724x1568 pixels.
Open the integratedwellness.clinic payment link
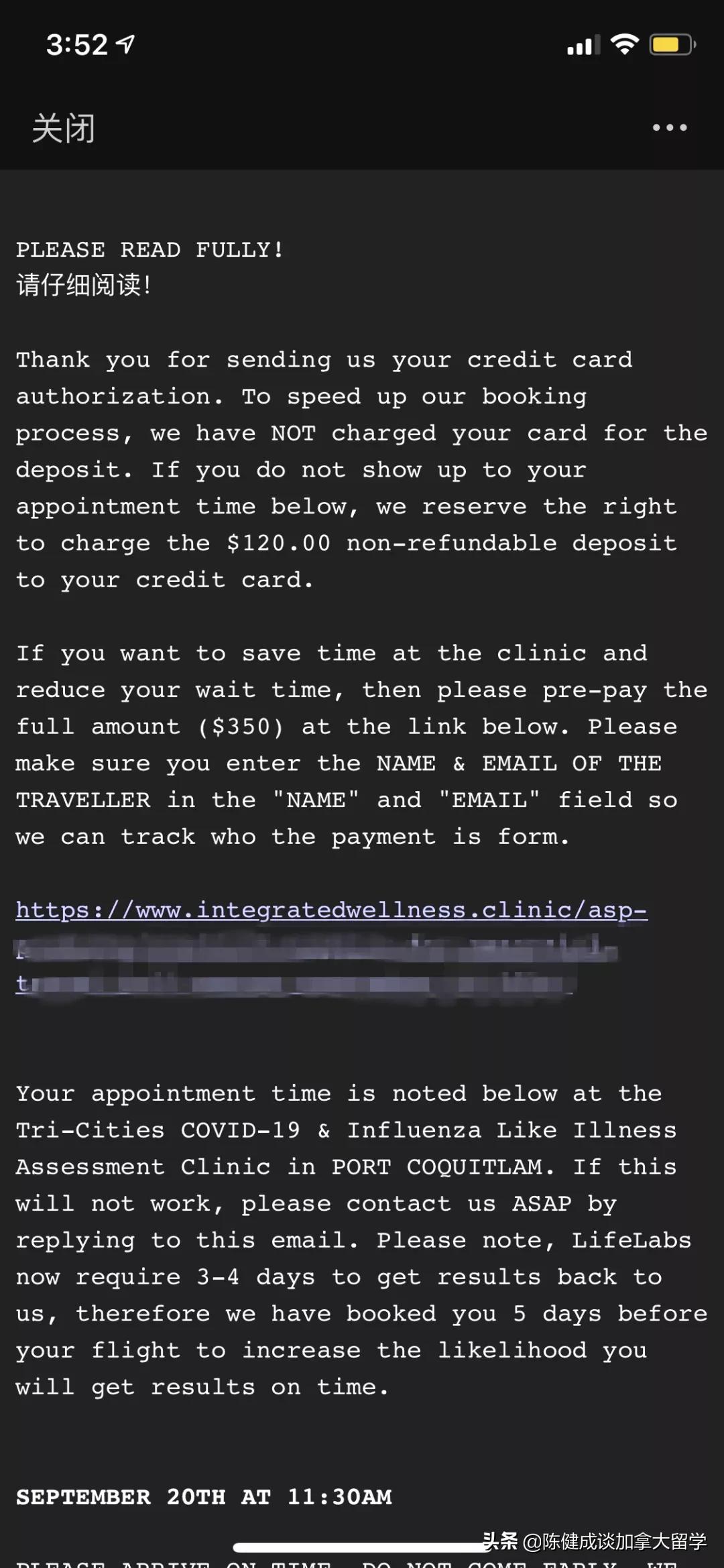[331, 910]
